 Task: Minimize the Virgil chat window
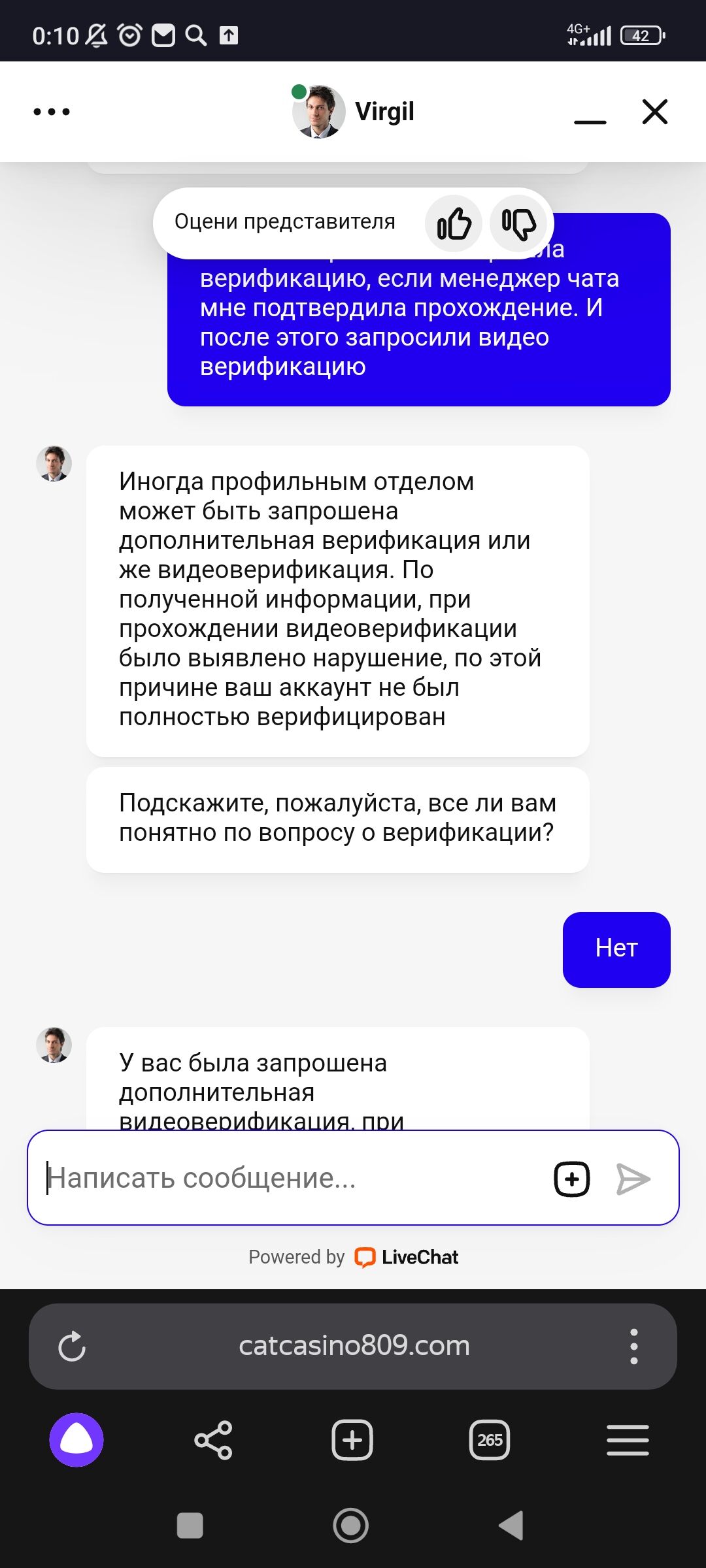tap(590, 115)
